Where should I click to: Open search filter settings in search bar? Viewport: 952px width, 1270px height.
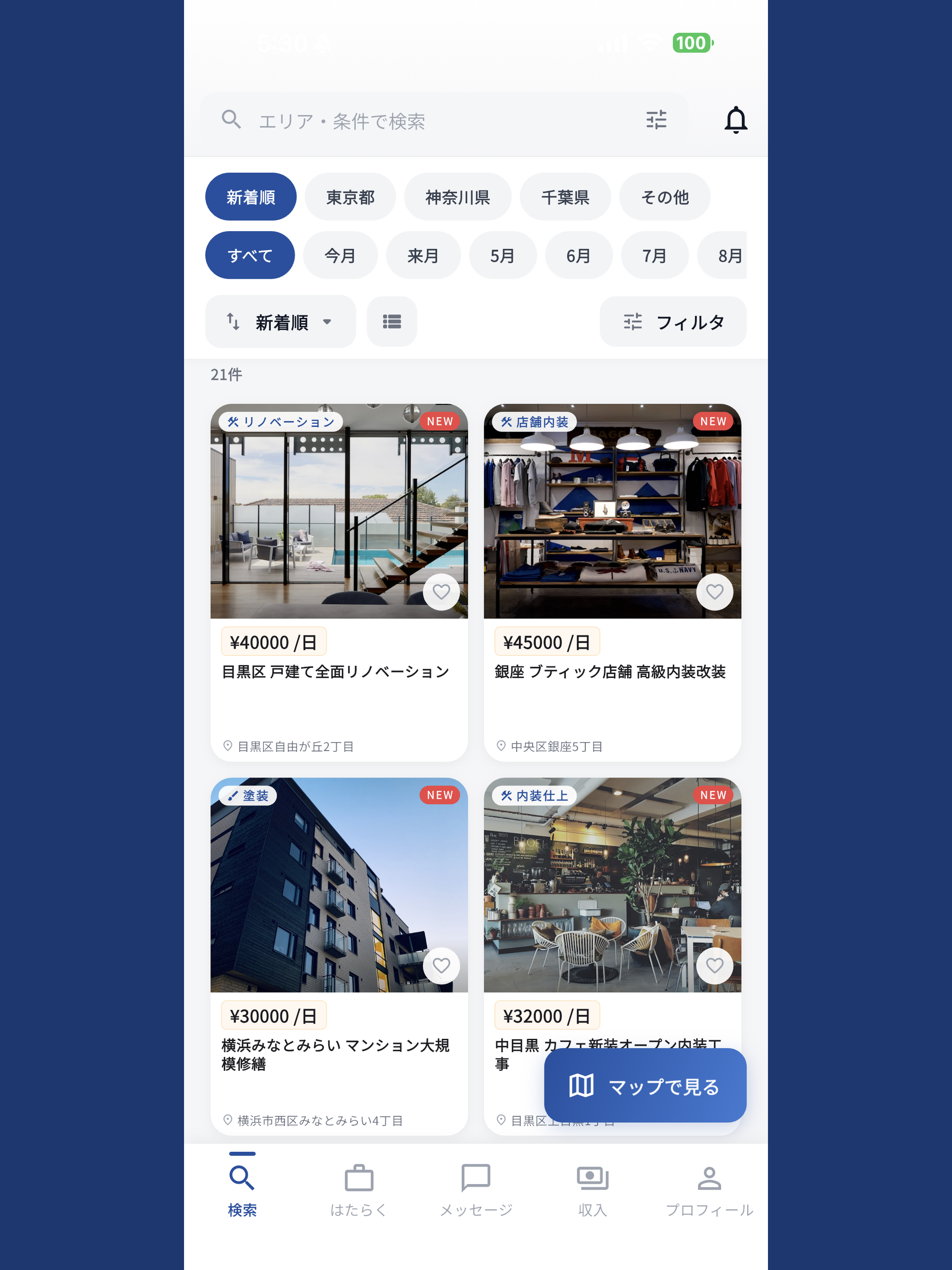656,120
